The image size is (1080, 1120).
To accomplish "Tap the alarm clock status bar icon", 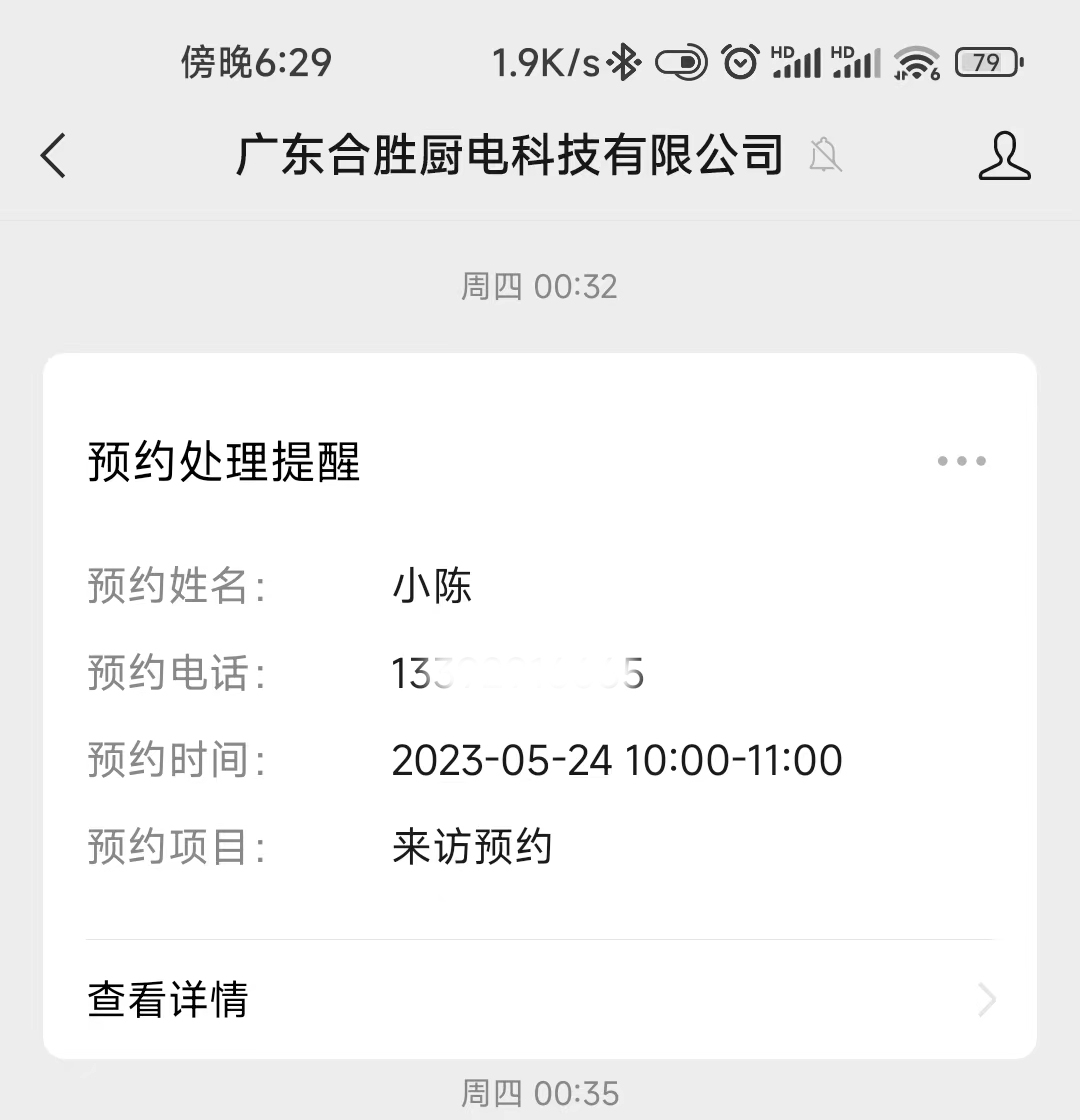I will 740,62.
